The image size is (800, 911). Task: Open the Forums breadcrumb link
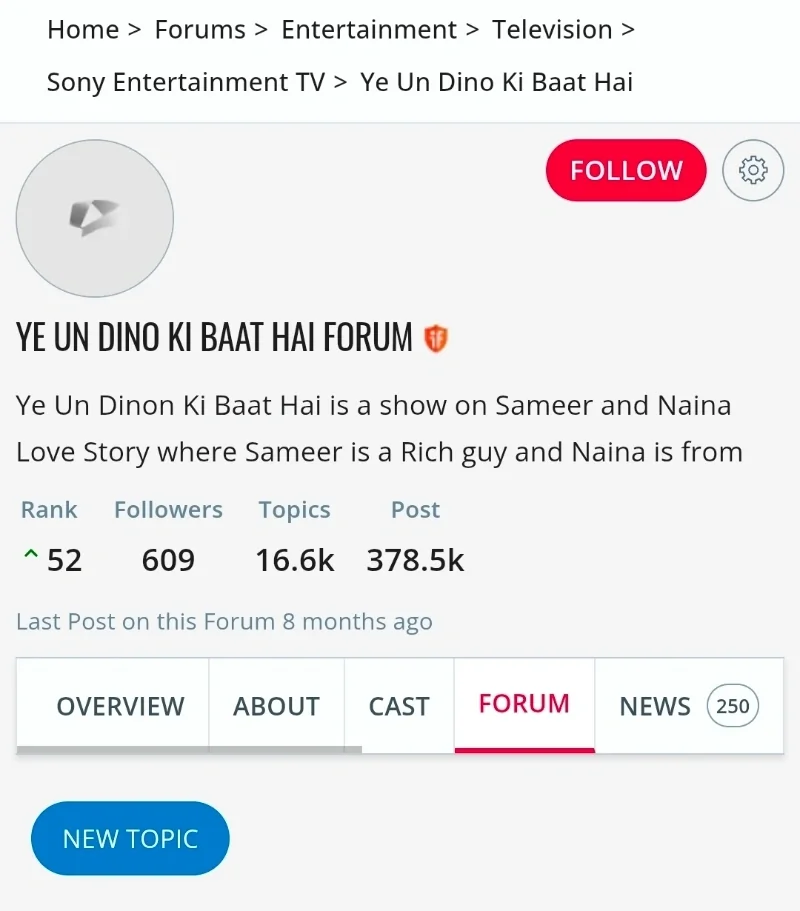(x=200, y=30)
